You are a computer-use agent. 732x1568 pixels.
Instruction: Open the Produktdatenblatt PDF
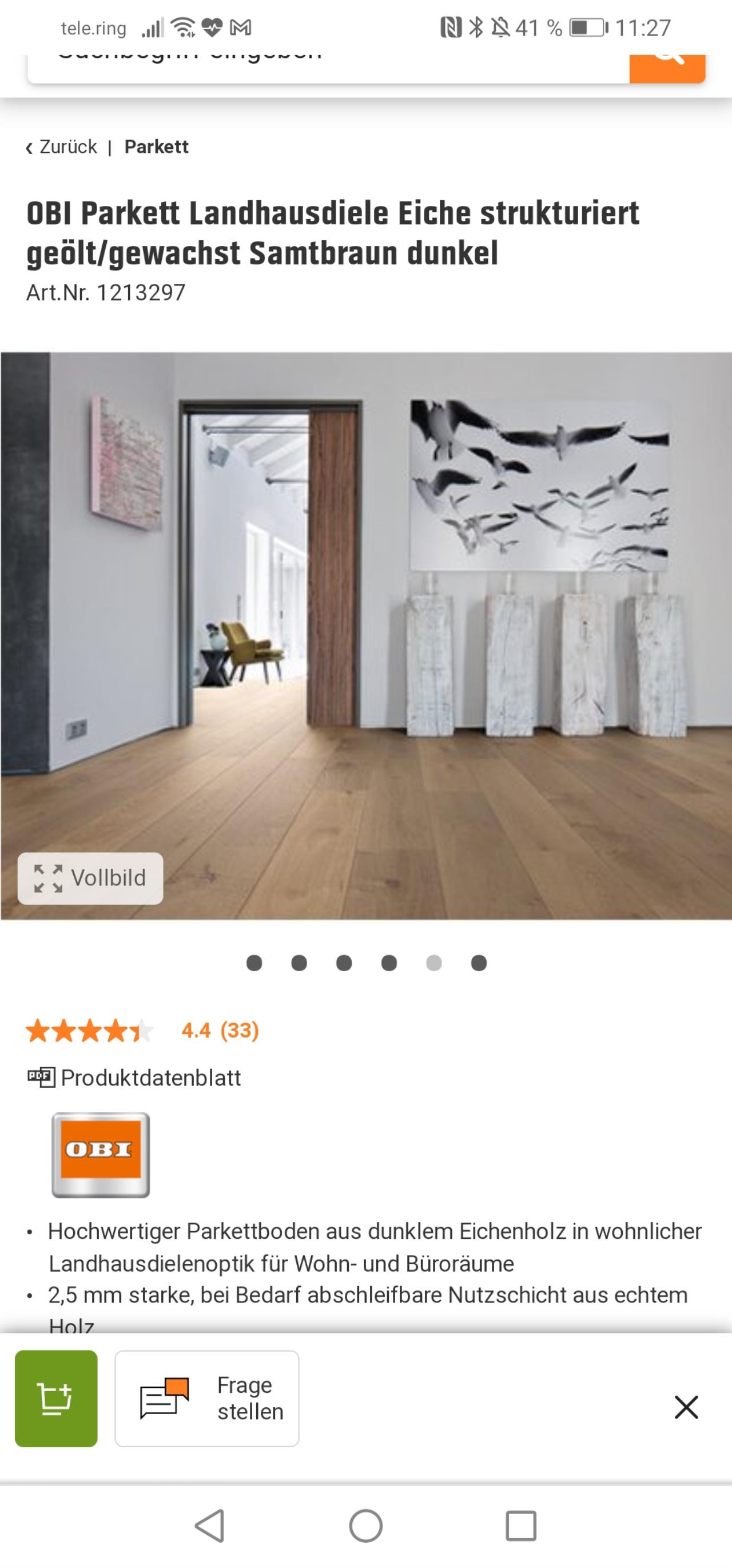[x=134, y=1078]
